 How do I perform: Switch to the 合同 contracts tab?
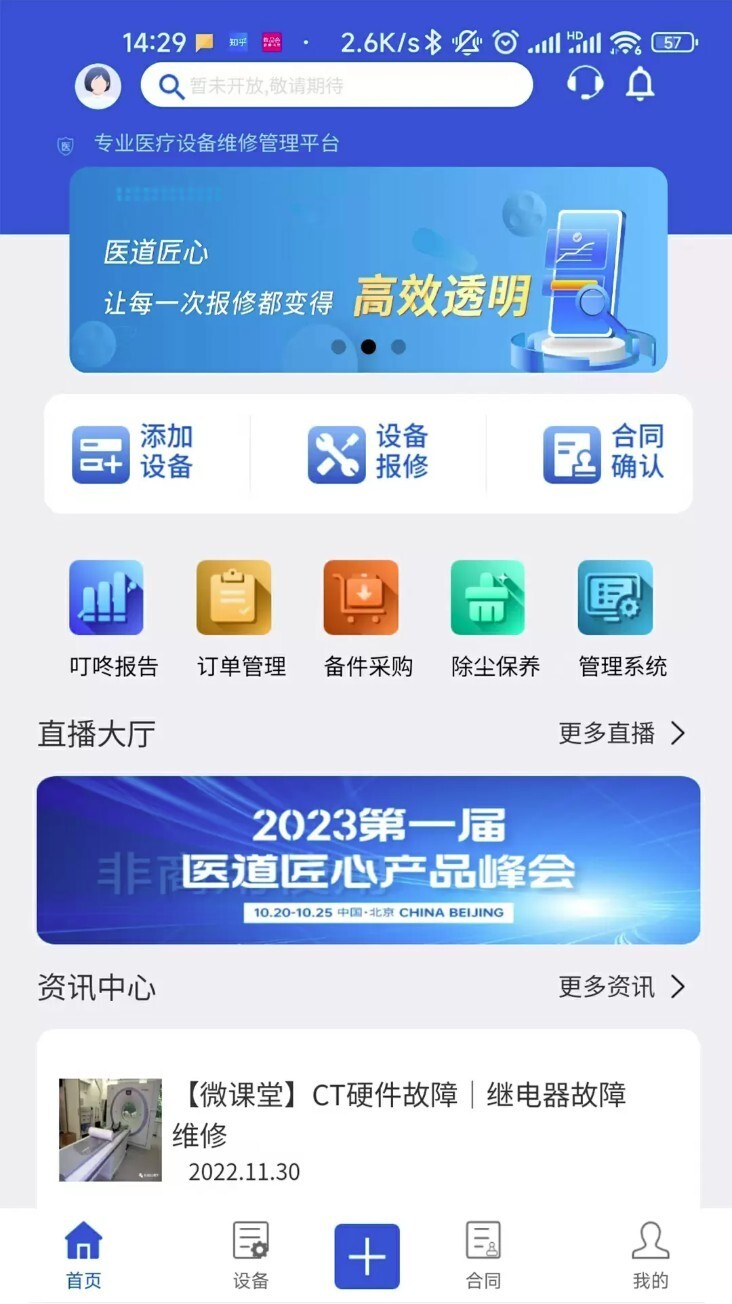click(483, 1255)
